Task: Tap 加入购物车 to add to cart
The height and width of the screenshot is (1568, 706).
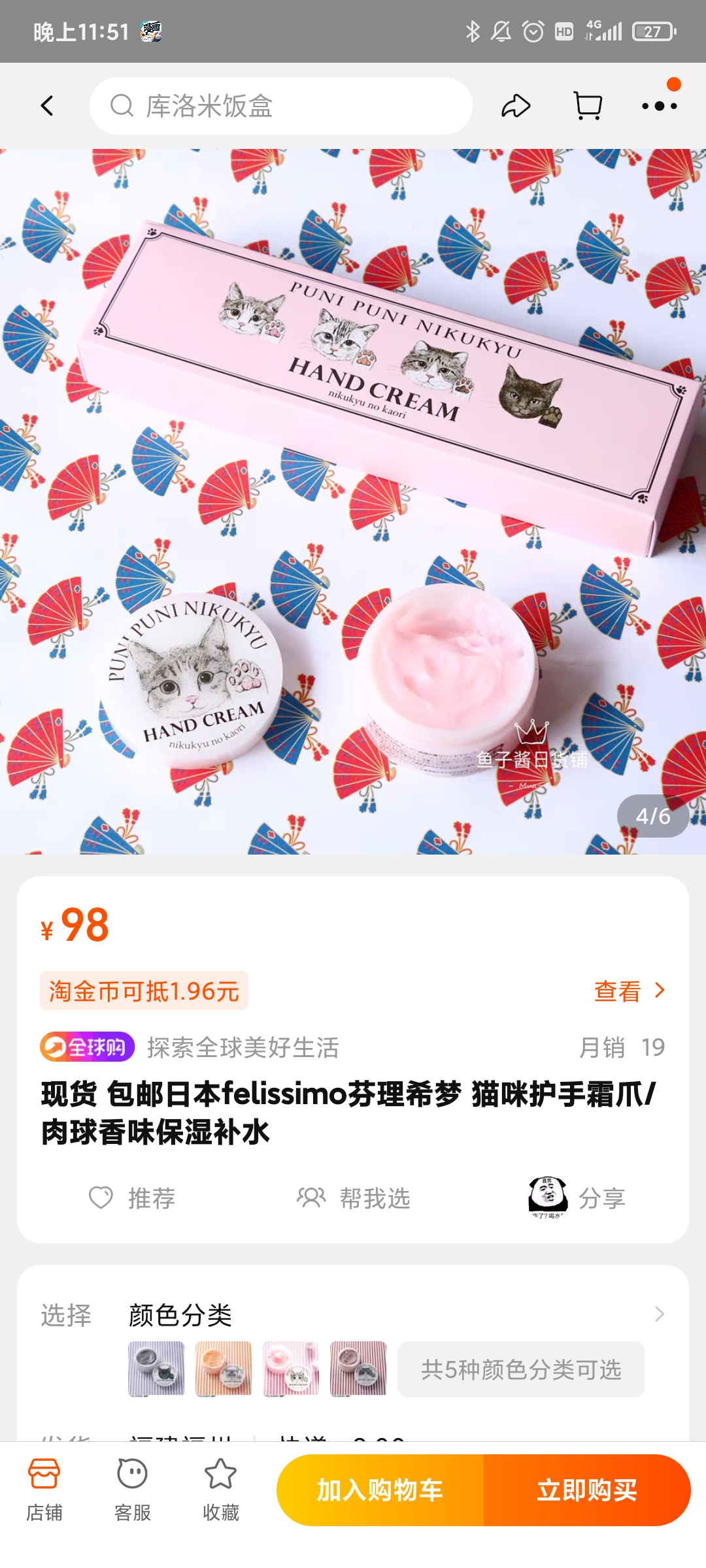Action: (380, 1490)
